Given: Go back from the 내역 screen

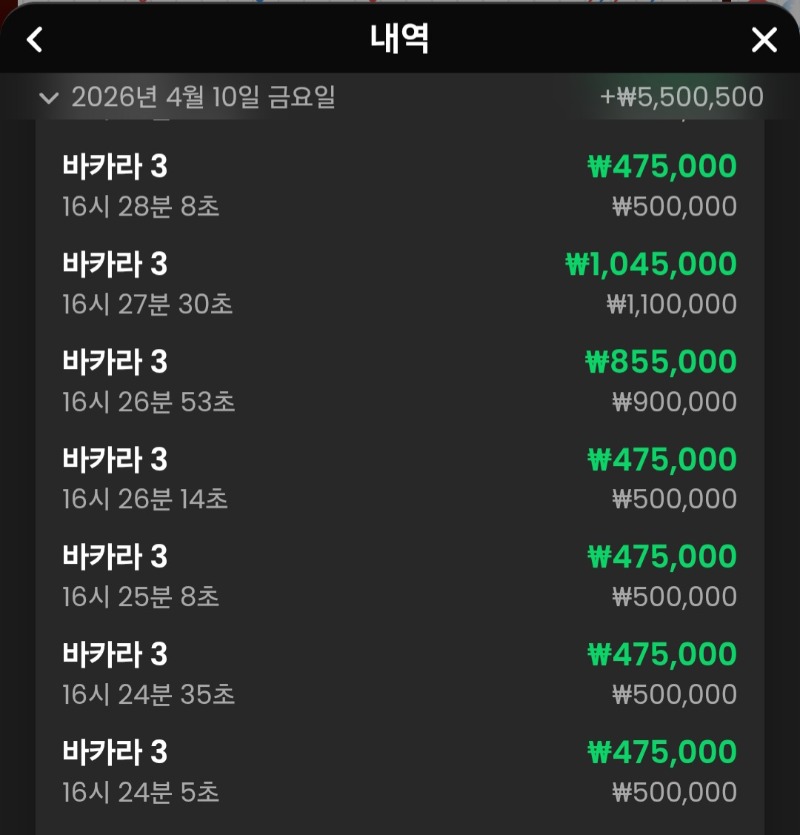Looking at the screenshot, I should click(35, 40).
